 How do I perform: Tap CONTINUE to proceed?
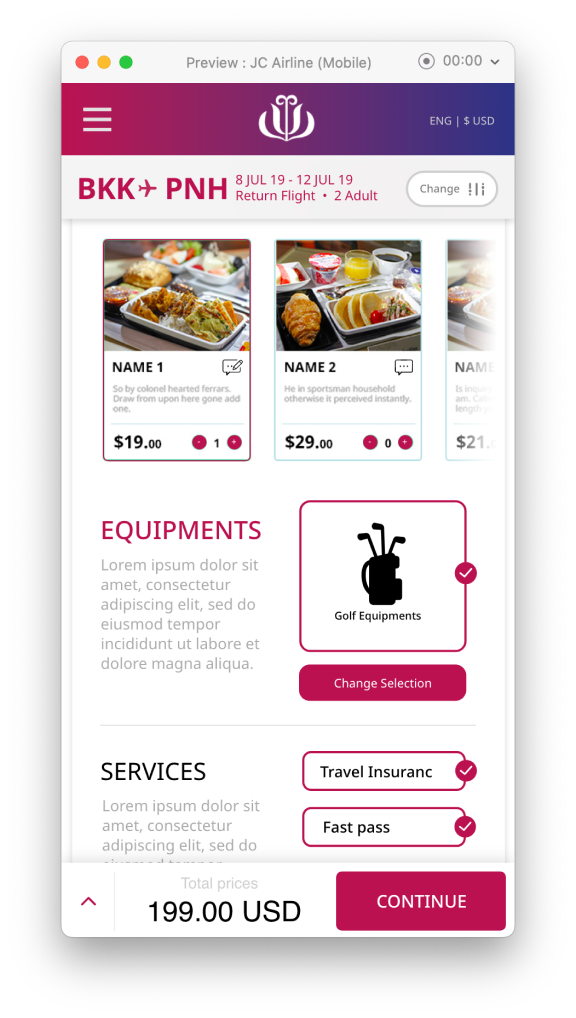(421, 901)
